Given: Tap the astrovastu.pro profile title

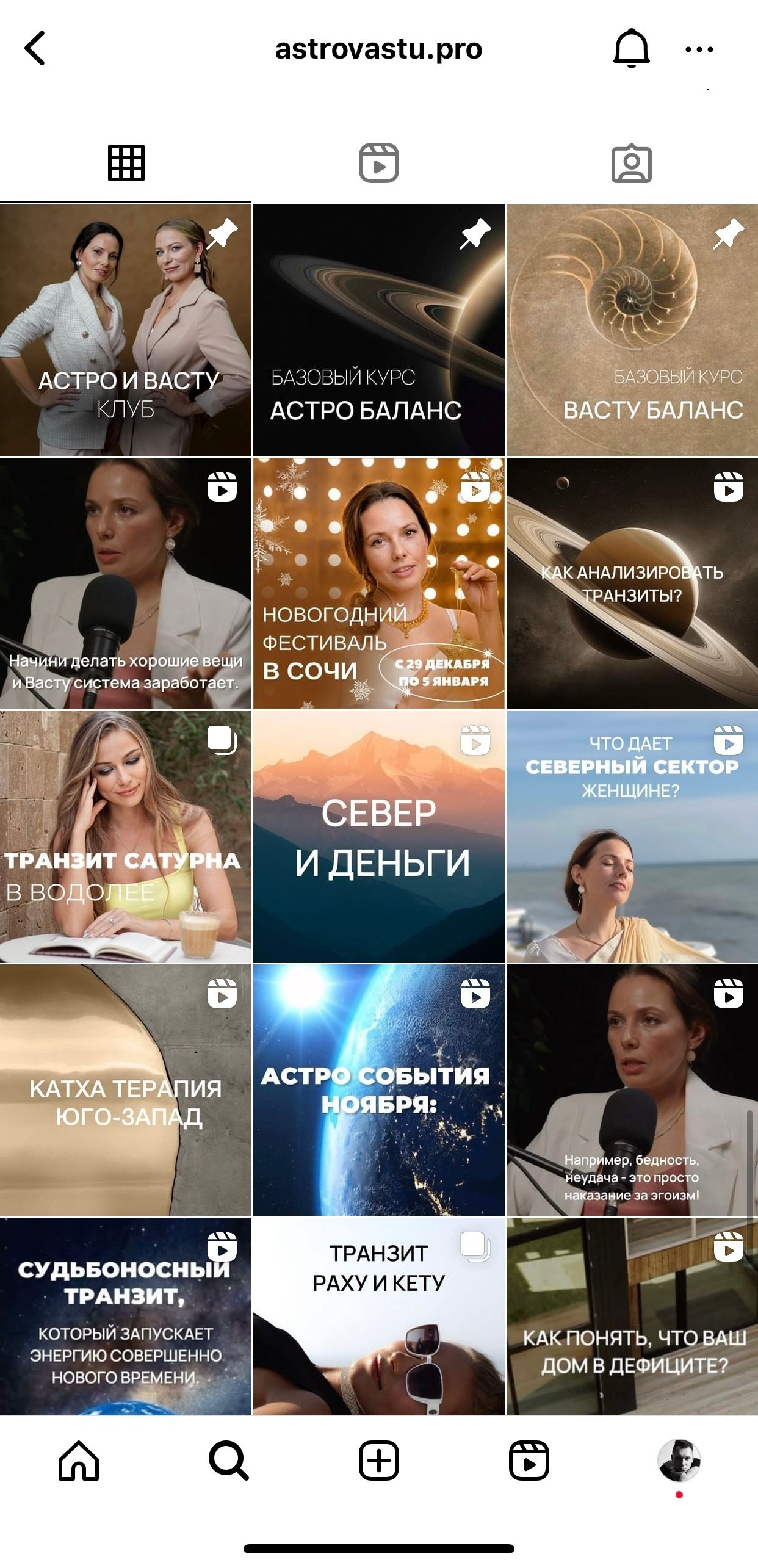Looking at the screenshot, I should click(378, 49).
